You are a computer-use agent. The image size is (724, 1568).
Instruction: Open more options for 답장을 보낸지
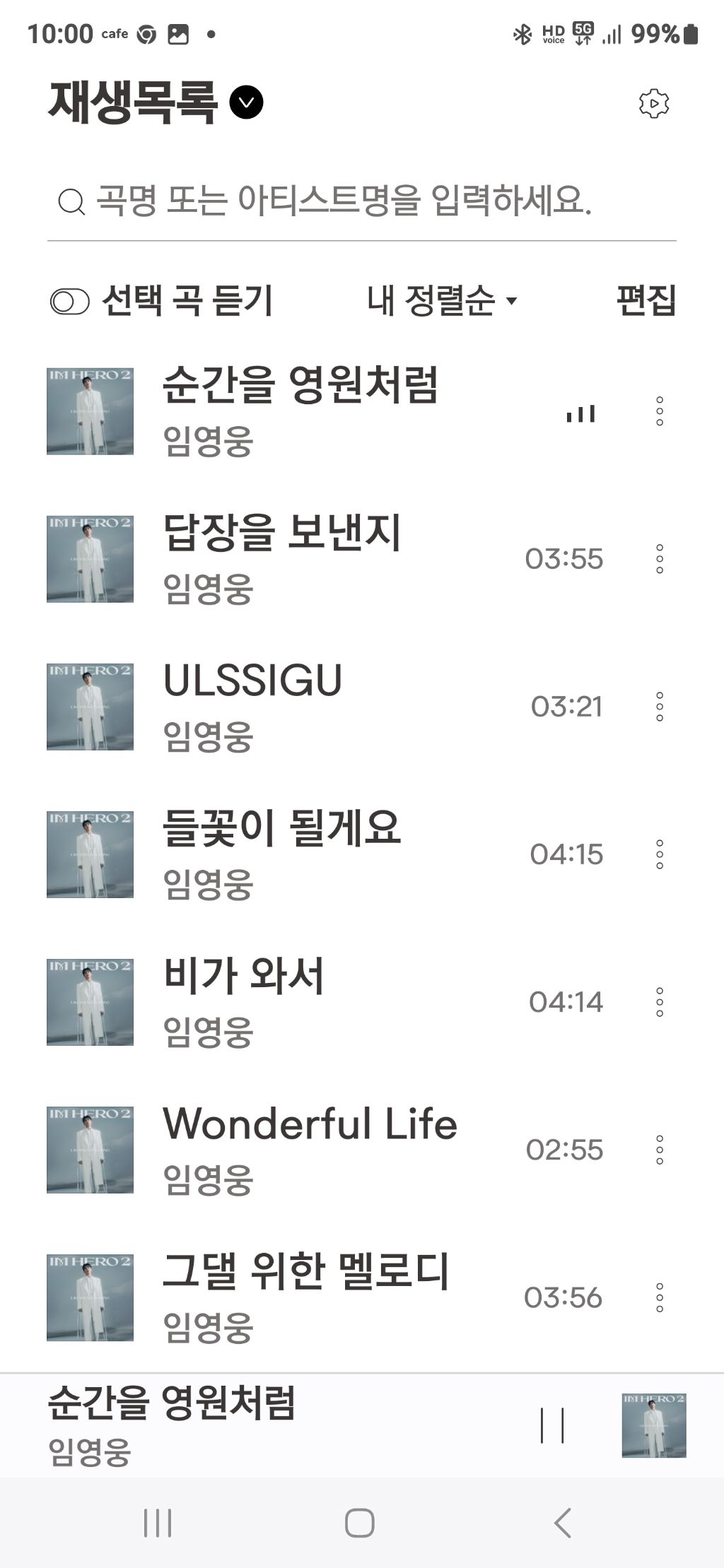pos(659,558)
